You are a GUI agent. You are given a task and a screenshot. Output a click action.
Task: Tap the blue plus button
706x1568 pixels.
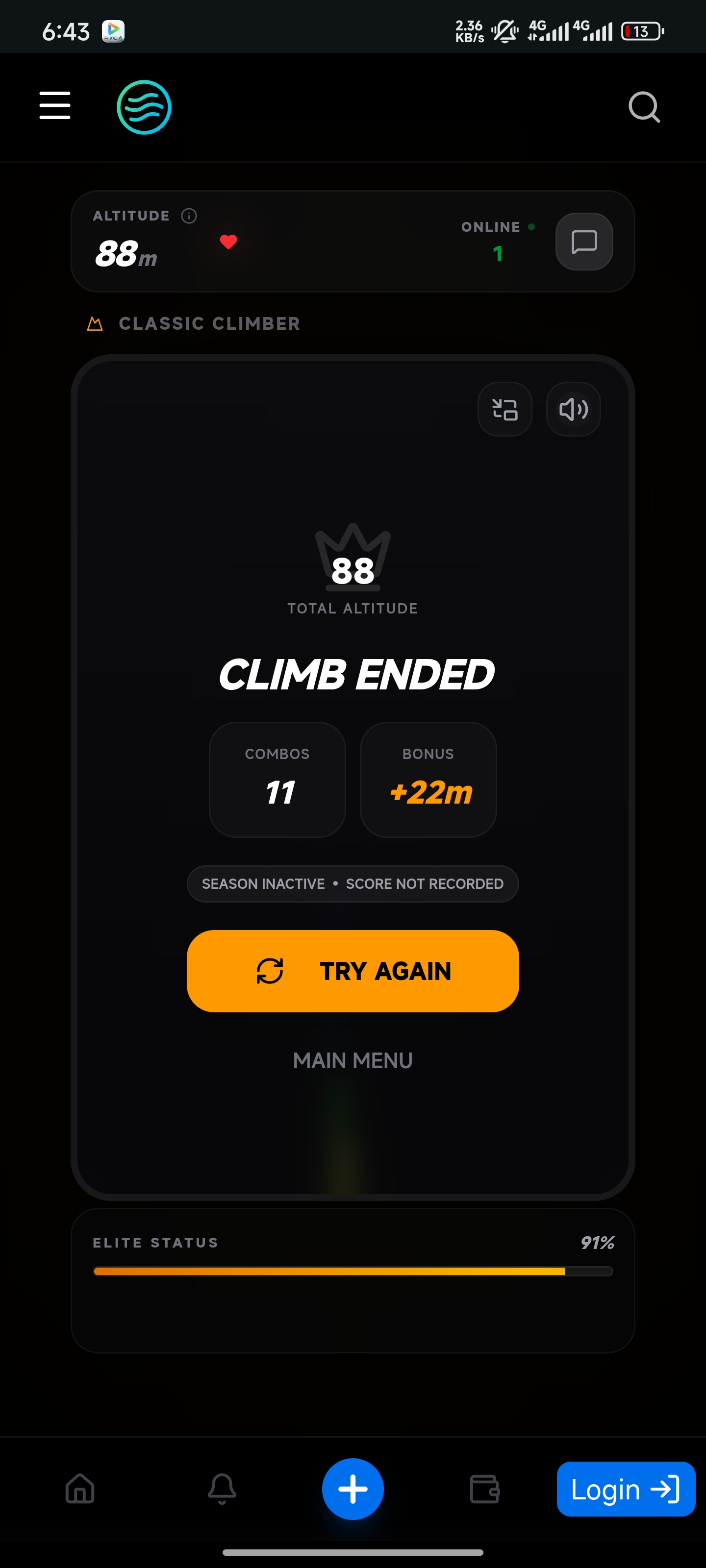click(x=353, y=1489)
